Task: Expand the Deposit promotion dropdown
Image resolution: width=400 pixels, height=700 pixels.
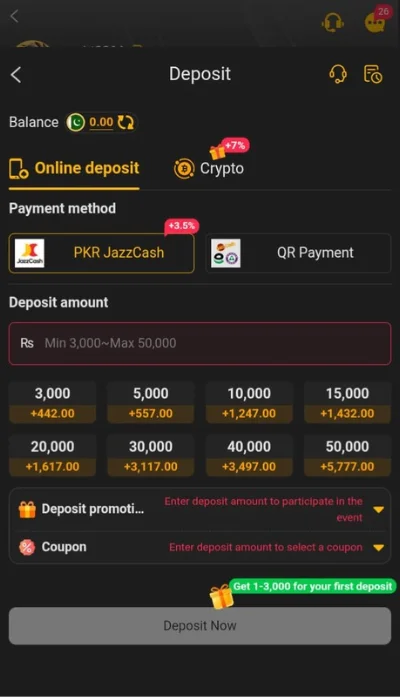Action: pos(200,509)
